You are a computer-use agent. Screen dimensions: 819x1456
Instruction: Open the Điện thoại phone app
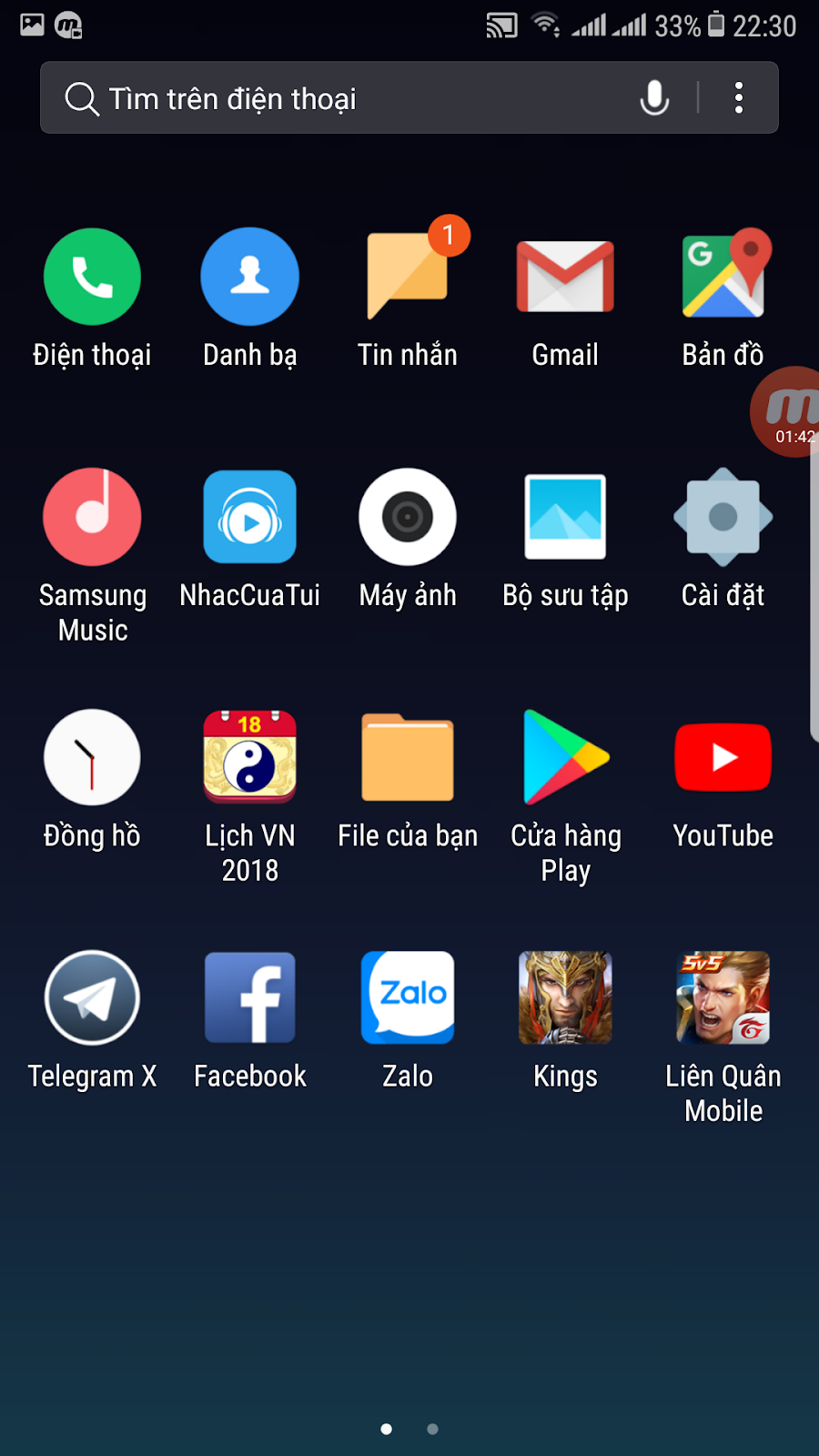92,277
